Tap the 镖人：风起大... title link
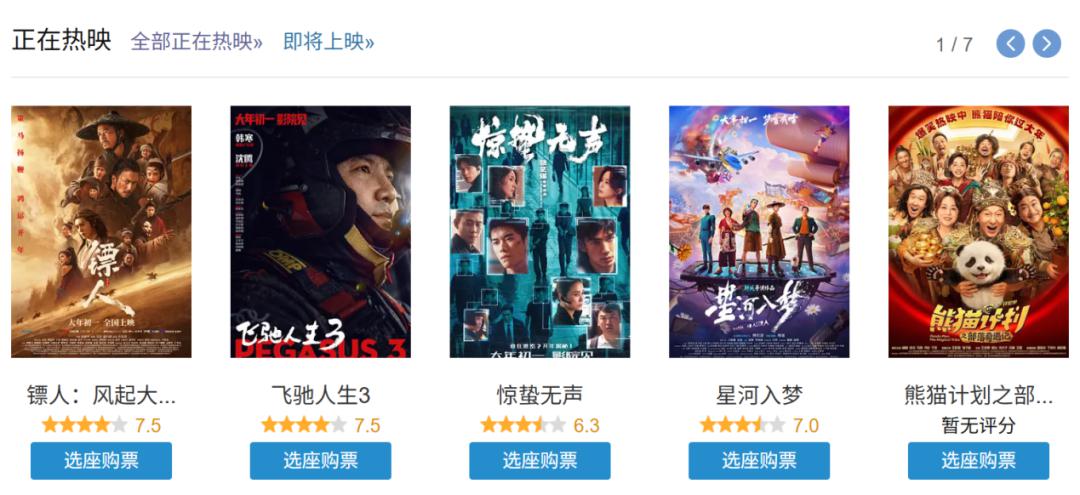The height and width of the screenshot is (495, 1080). click(101, 395)
